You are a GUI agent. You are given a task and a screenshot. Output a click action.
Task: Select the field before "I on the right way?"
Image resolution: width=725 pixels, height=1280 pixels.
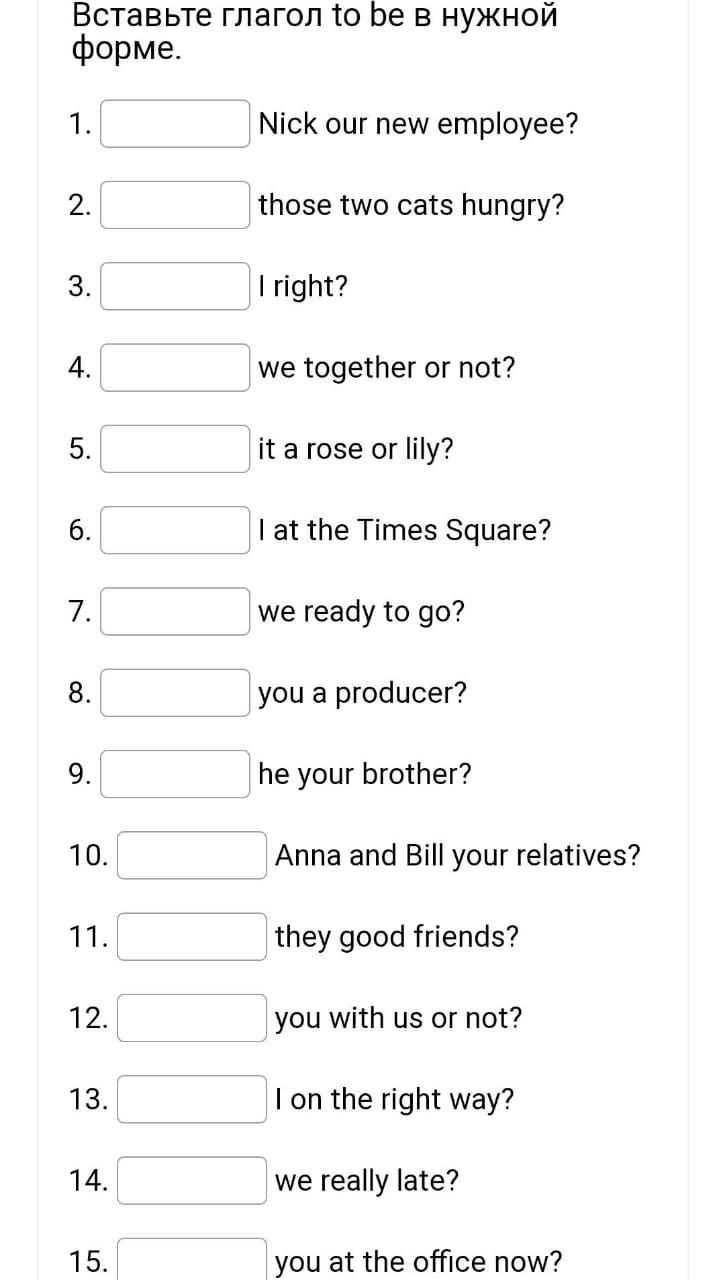(192, 1099)
